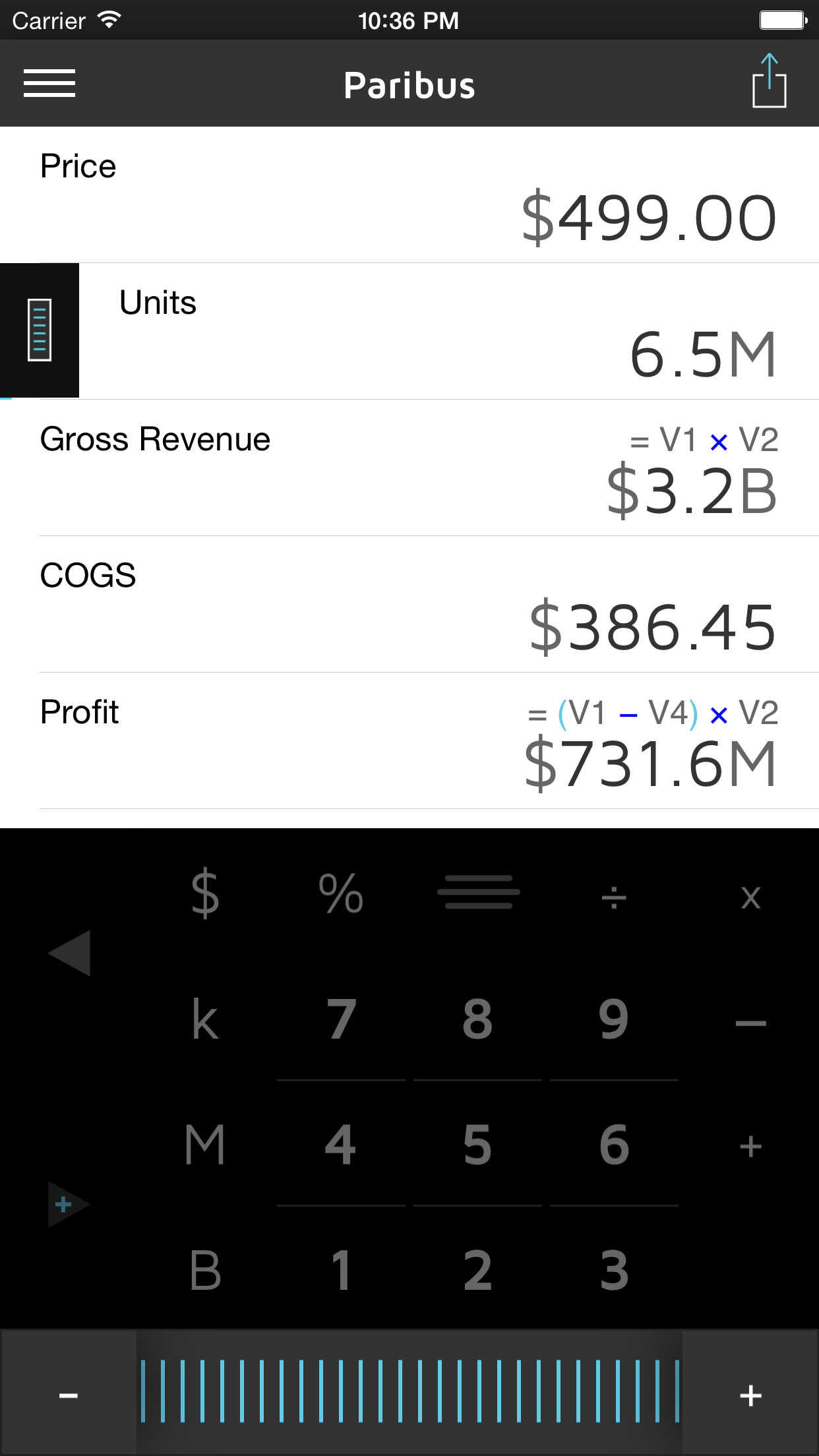
Task: Tap the left arrow key
Action: click(x=69, y=953)
